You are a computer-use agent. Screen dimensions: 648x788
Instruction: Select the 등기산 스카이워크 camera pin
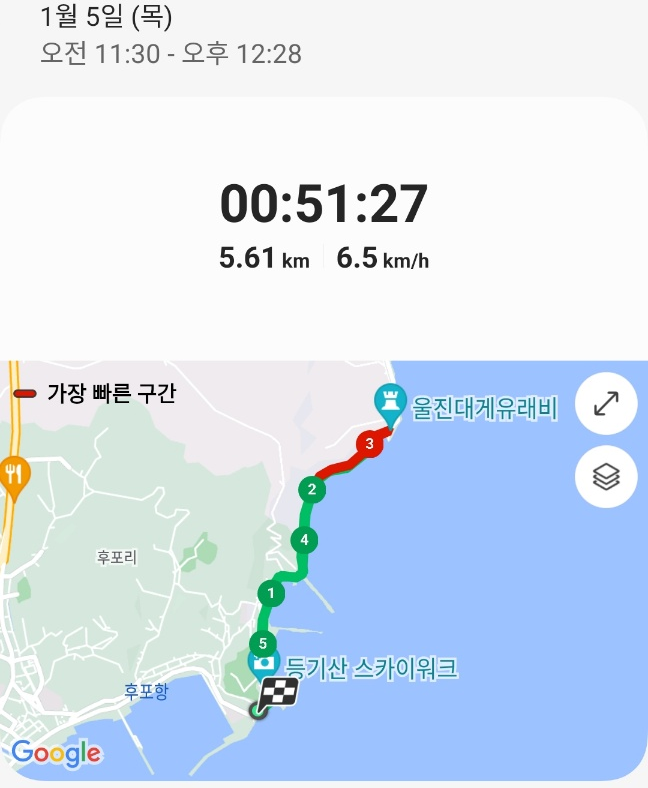click(263, 663)
